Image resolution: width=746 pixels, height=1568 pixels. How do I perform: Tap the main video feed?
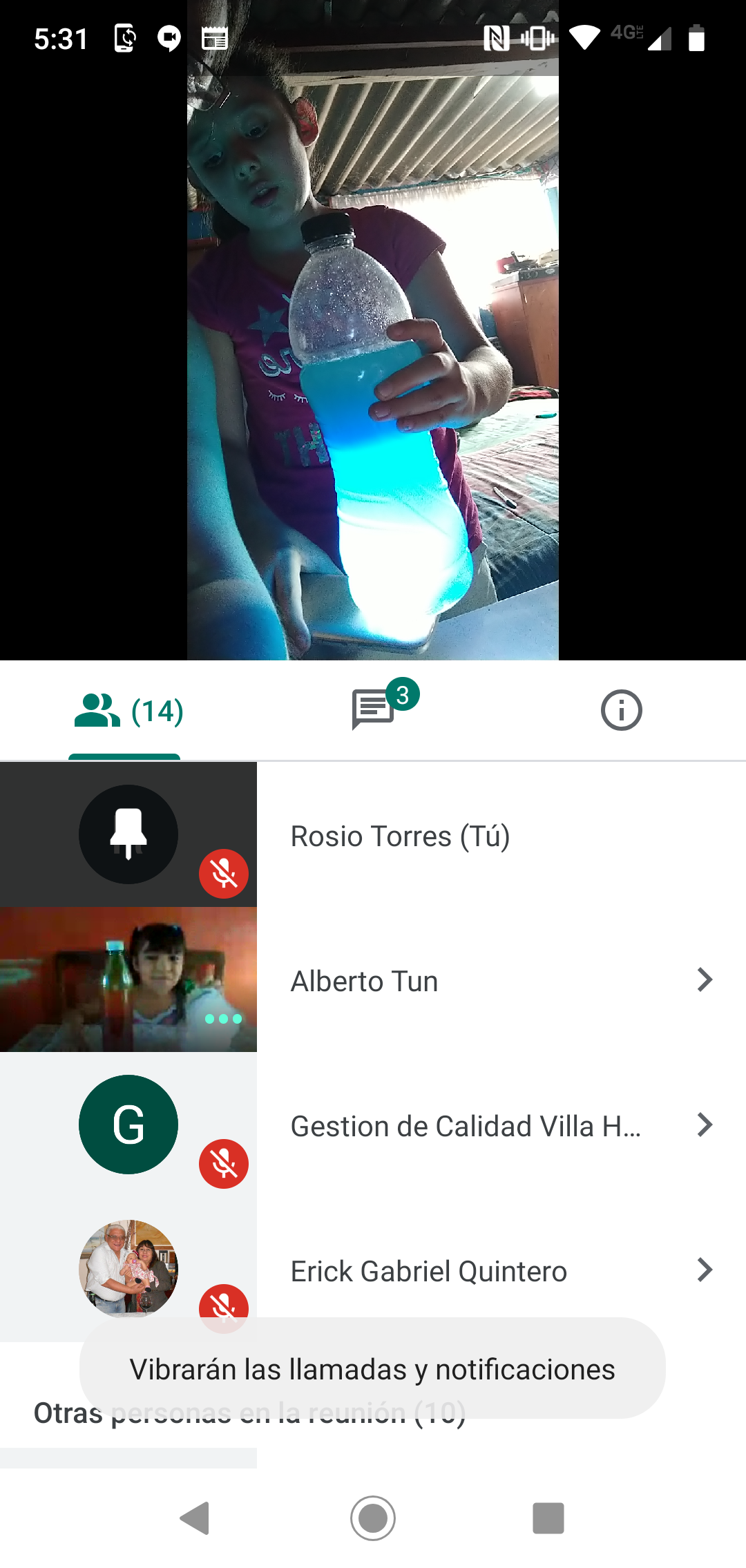(373, 330)
